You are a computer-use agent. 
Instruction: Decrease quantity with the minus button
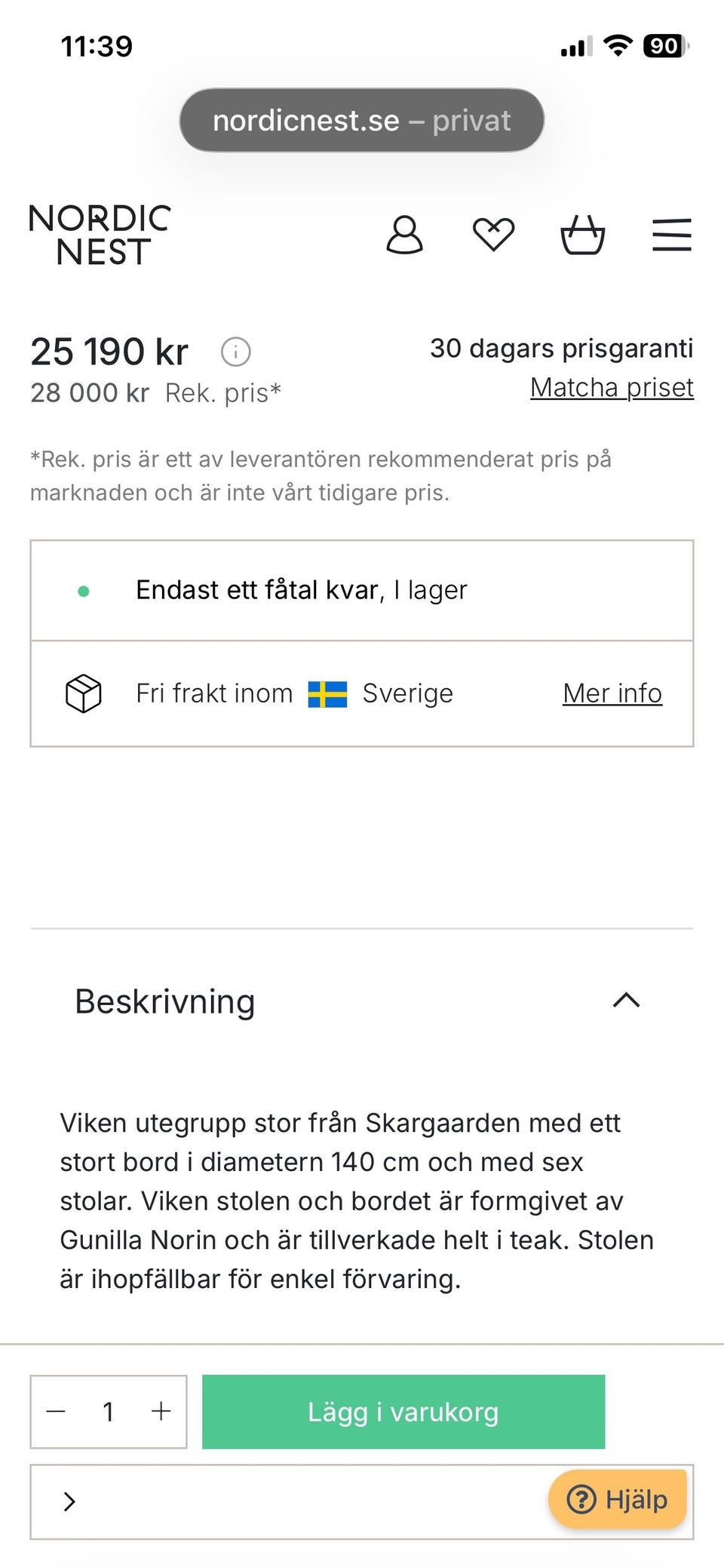[57, 1411]
